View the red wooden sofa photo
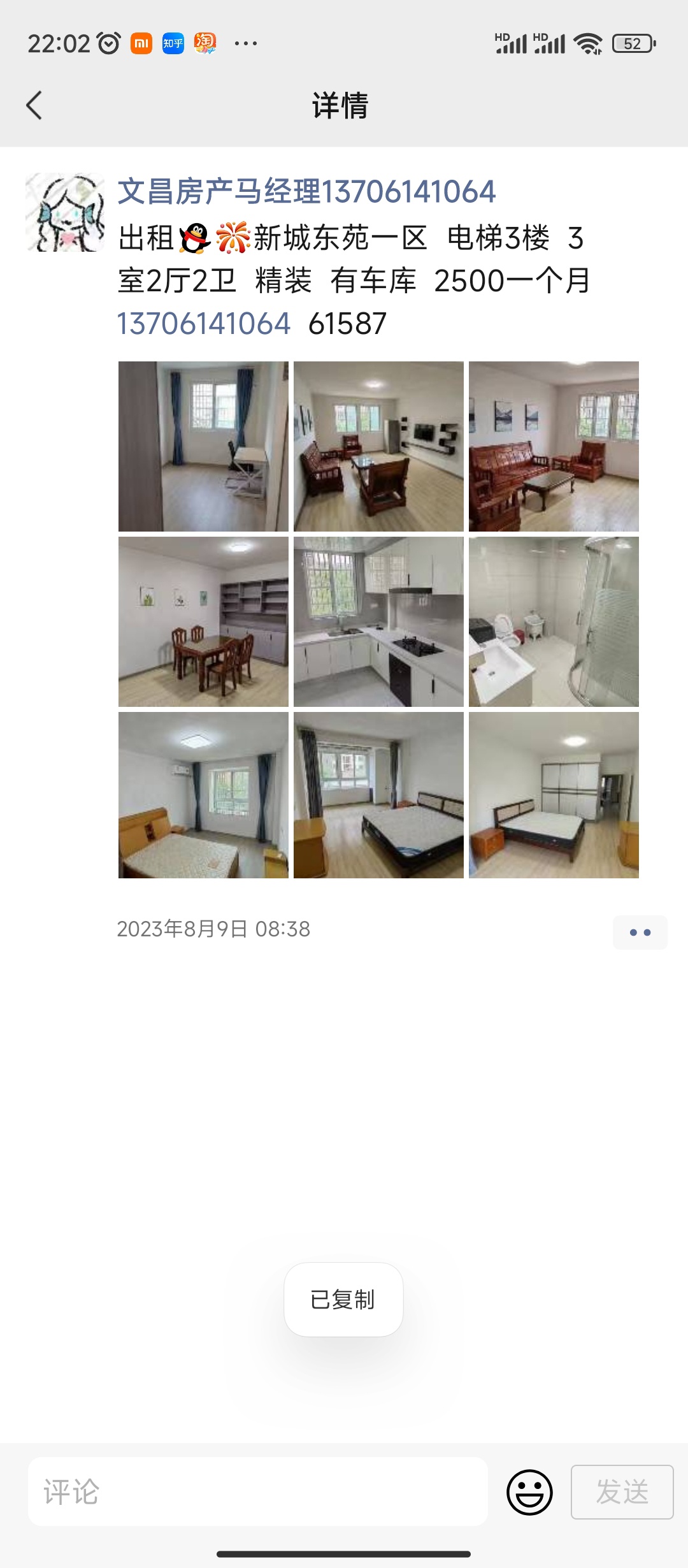688x1568 pixels. (554, 446)
